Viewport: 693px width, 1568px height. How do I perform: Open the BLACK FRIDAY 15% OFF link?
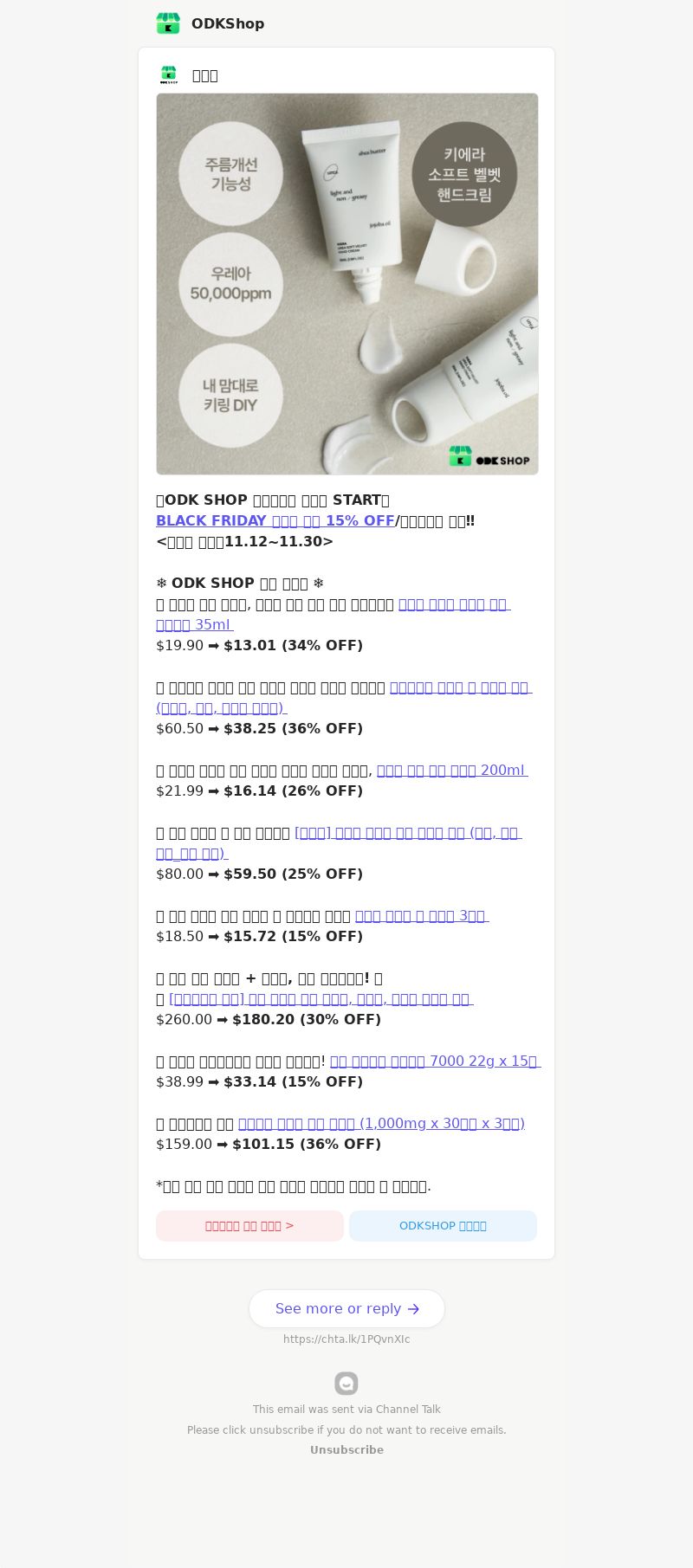click(275, 521)
